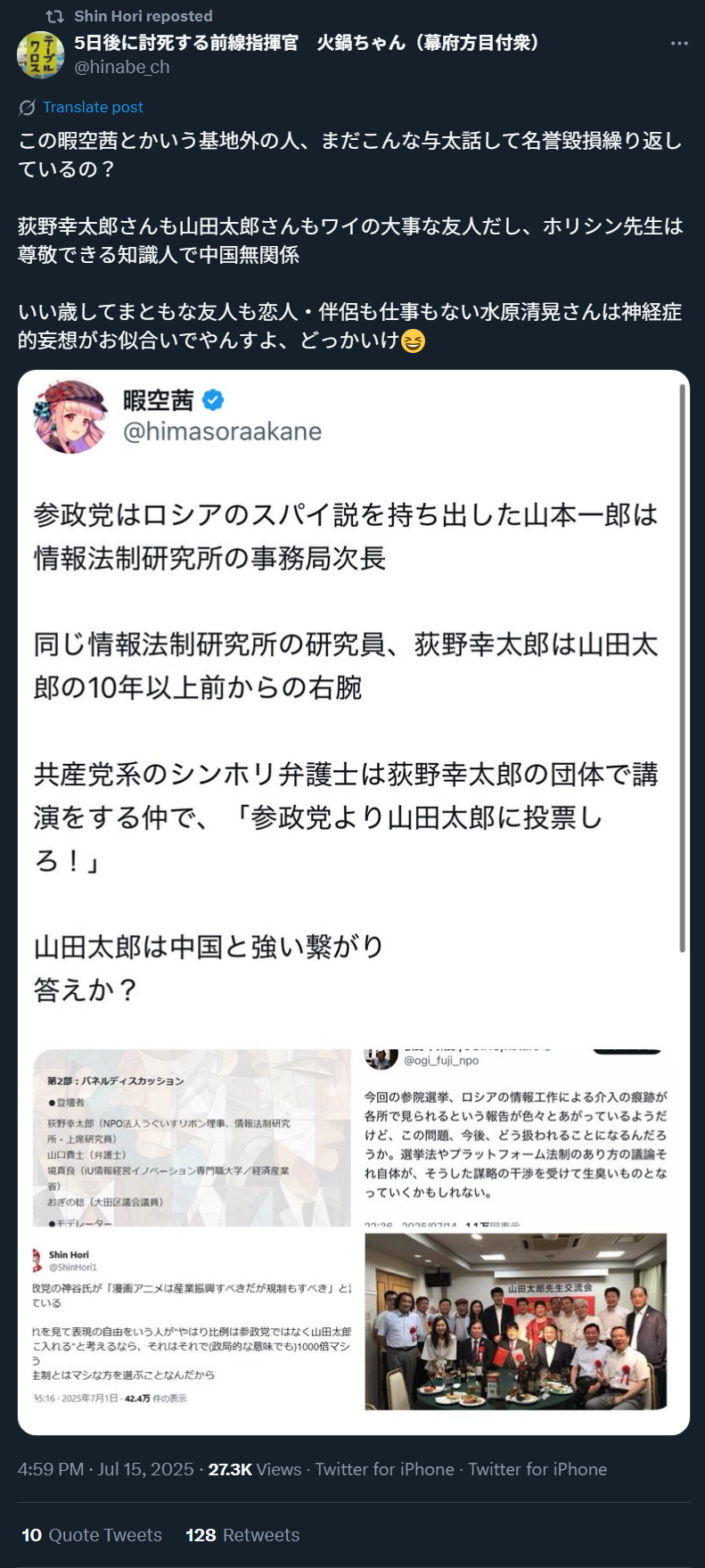Open the 4:59 PM Jul 15, 2025 timestamp
Screen dimensions: 705x1568
click(106, 1469)
